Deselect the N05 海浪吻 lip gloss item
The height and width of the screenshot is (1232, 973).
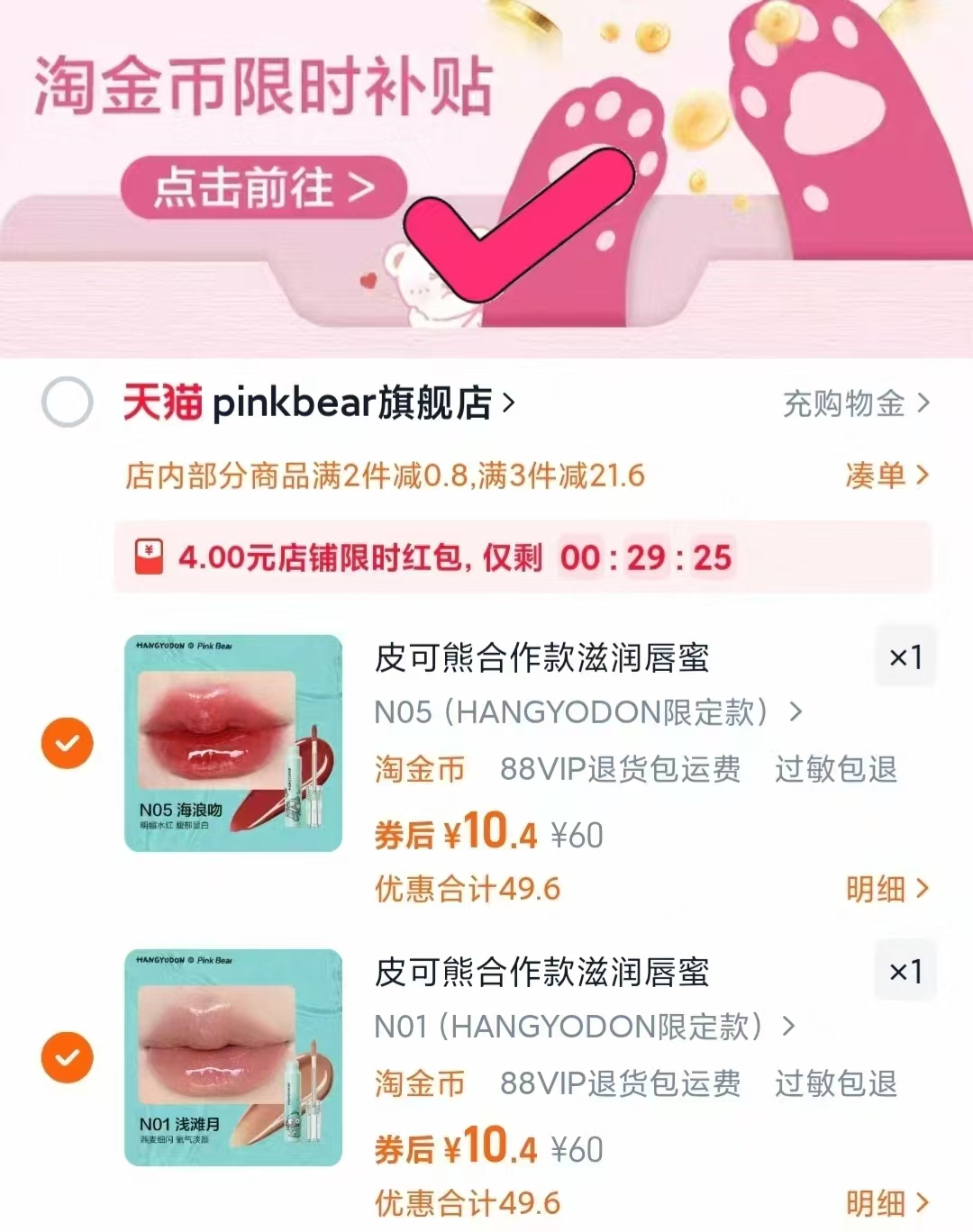point(66,741)
